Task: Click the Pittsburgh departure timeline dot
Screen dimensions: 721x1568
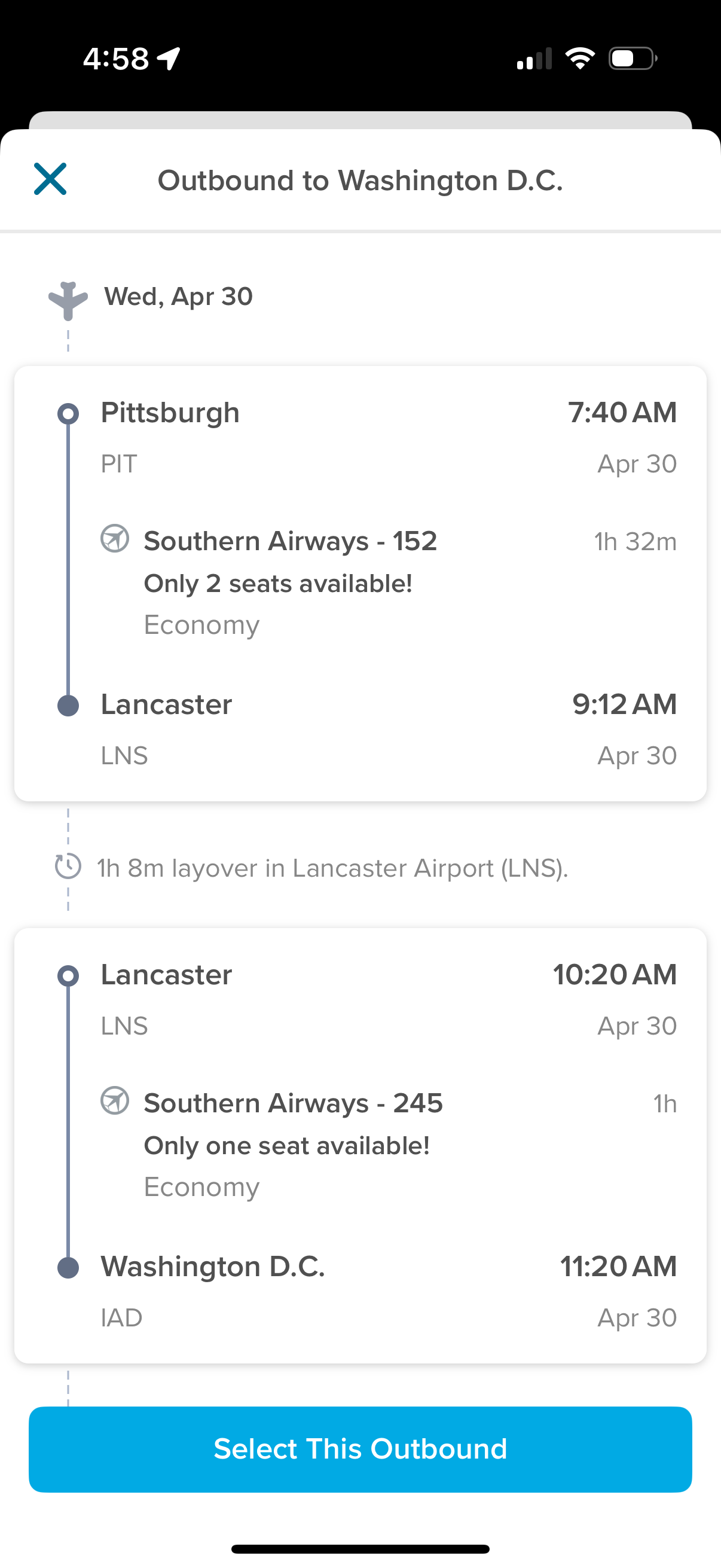Action: [x=68, y=412]
